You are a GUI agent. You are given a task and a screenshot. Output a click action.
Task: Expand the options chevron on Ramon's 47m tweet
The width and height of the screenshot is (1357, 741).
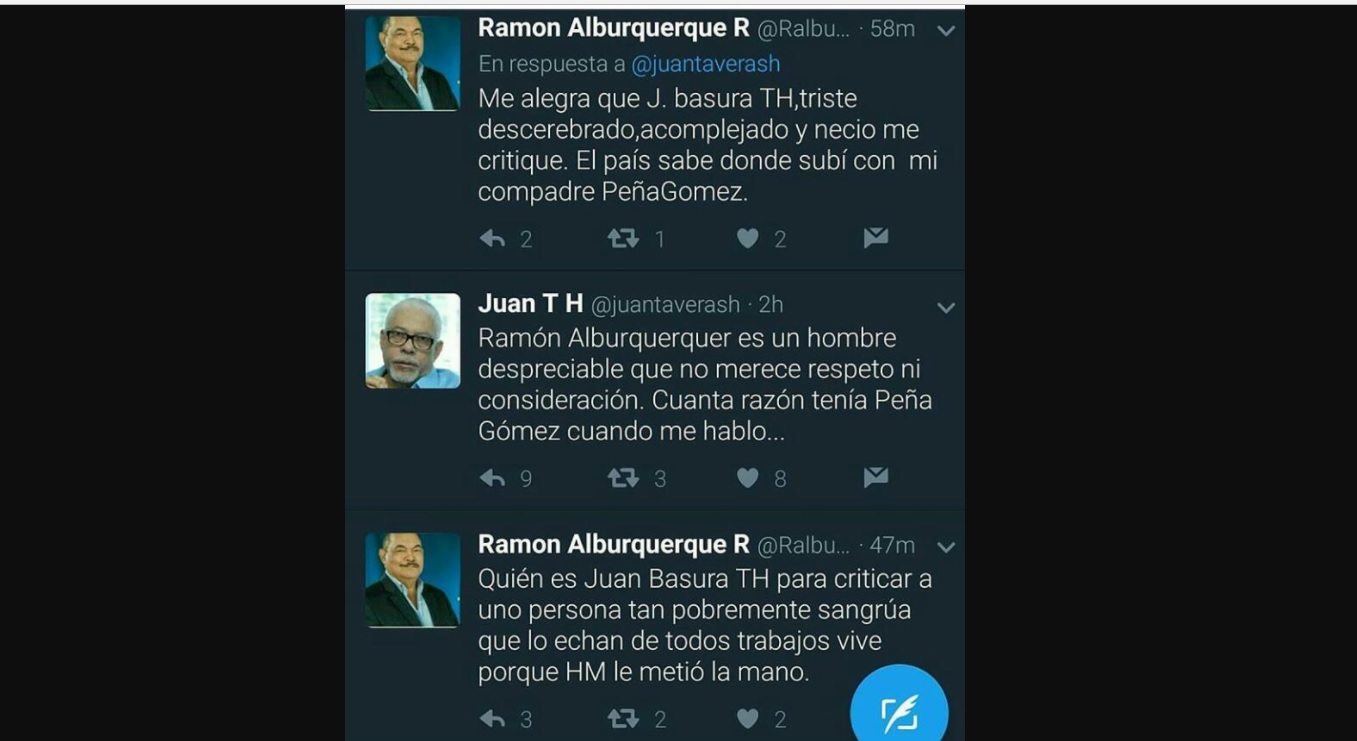[945, 547]
